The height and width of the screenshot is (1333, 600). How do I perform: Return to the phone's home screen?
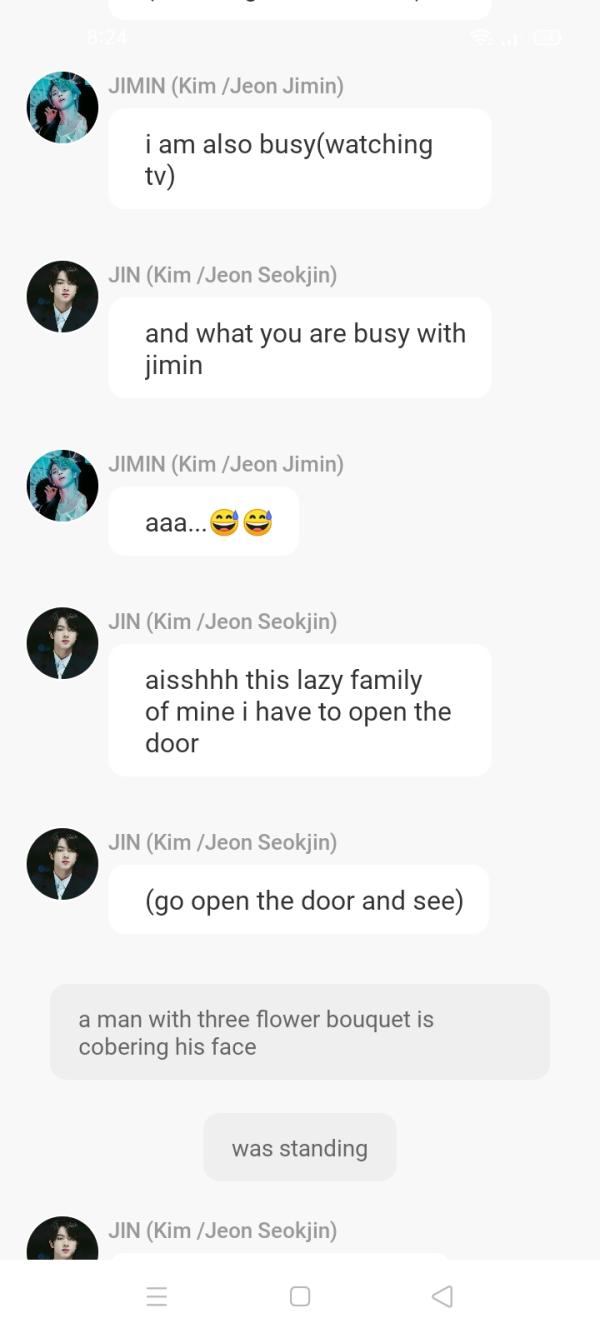[300, 1296]
